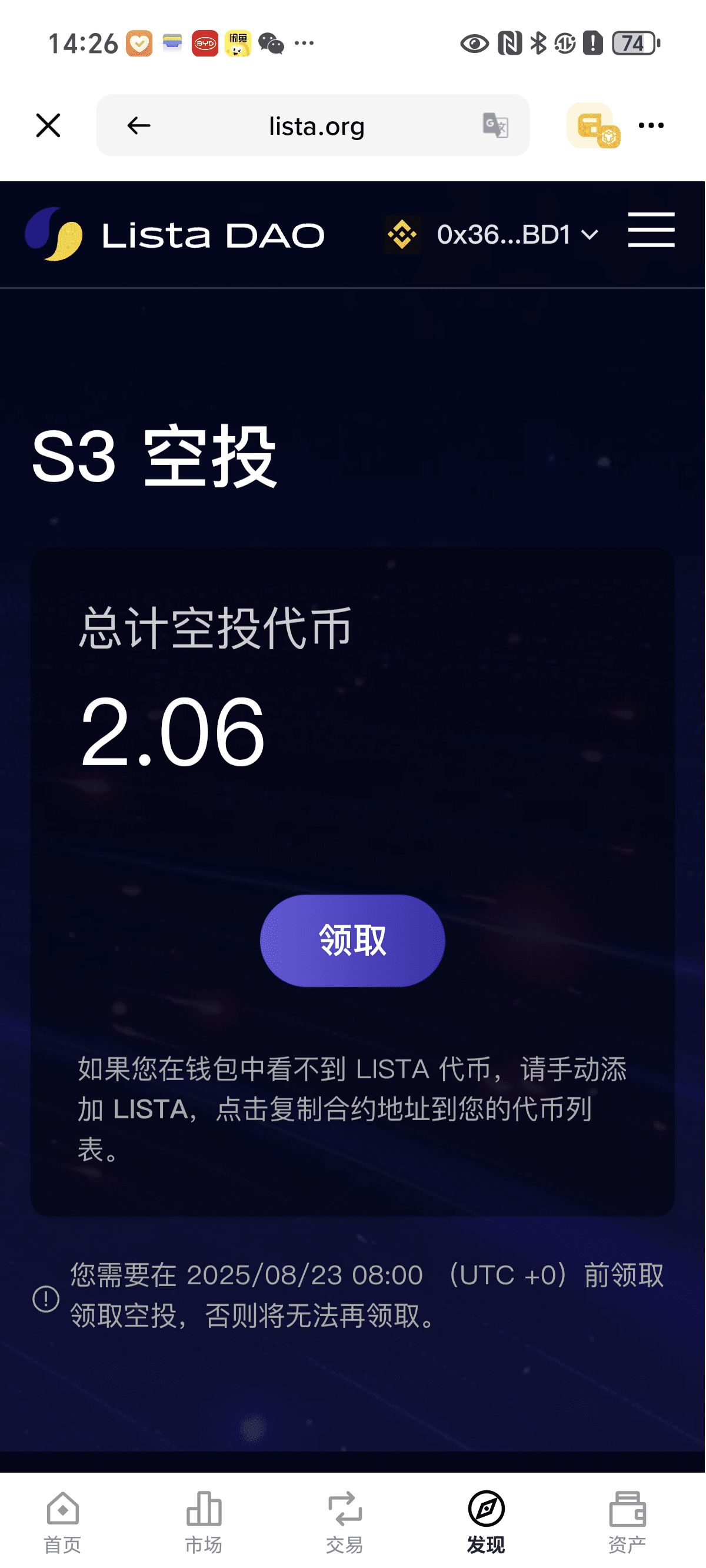Viewport: 706px width, 1568px height.
Task: Open the wallet switch icon
Action: tap(592, 125)
